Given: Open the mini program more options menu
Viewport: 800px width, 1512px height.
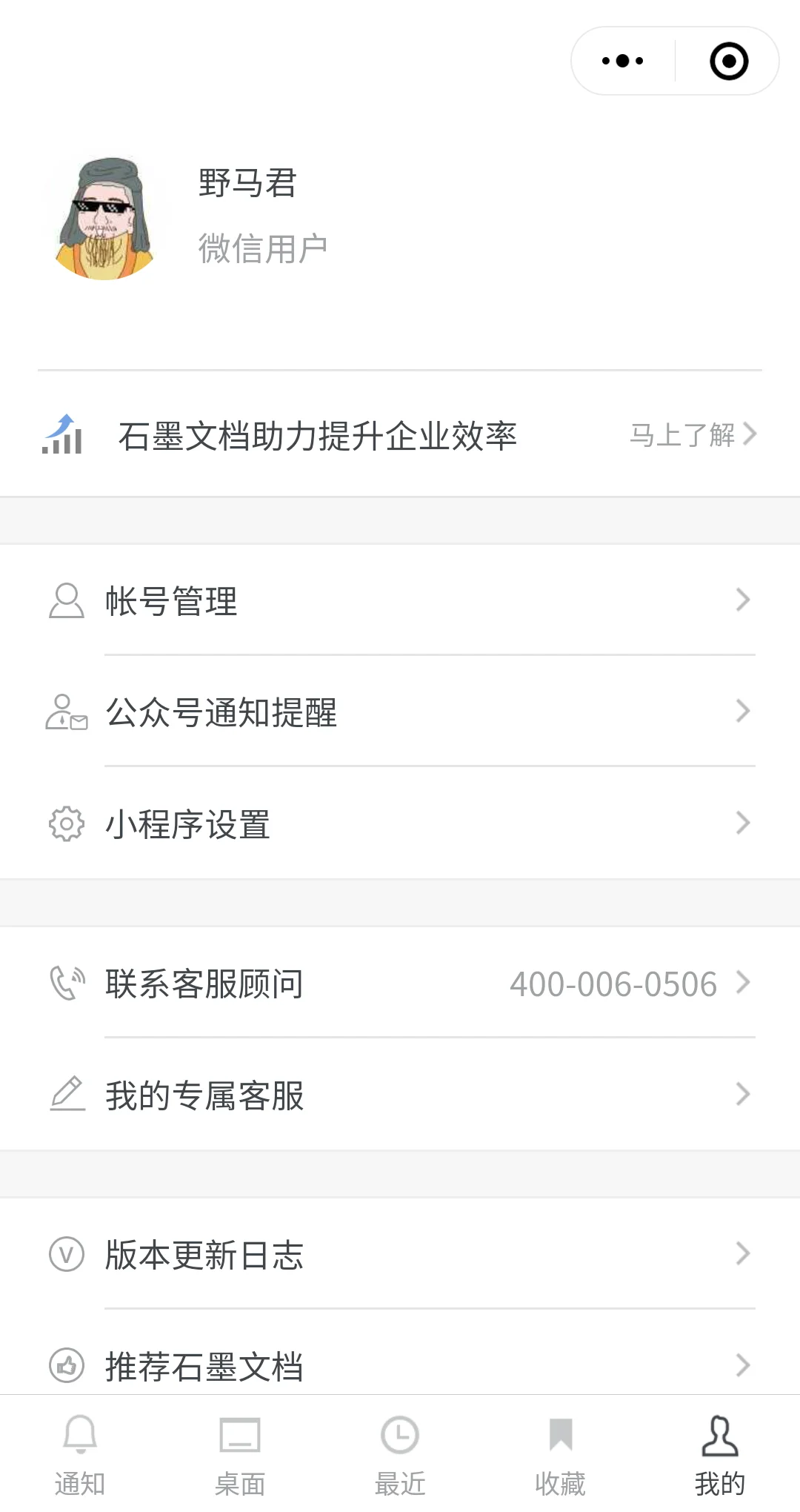Looking at the screenshot, I should (x=623, y=61).
